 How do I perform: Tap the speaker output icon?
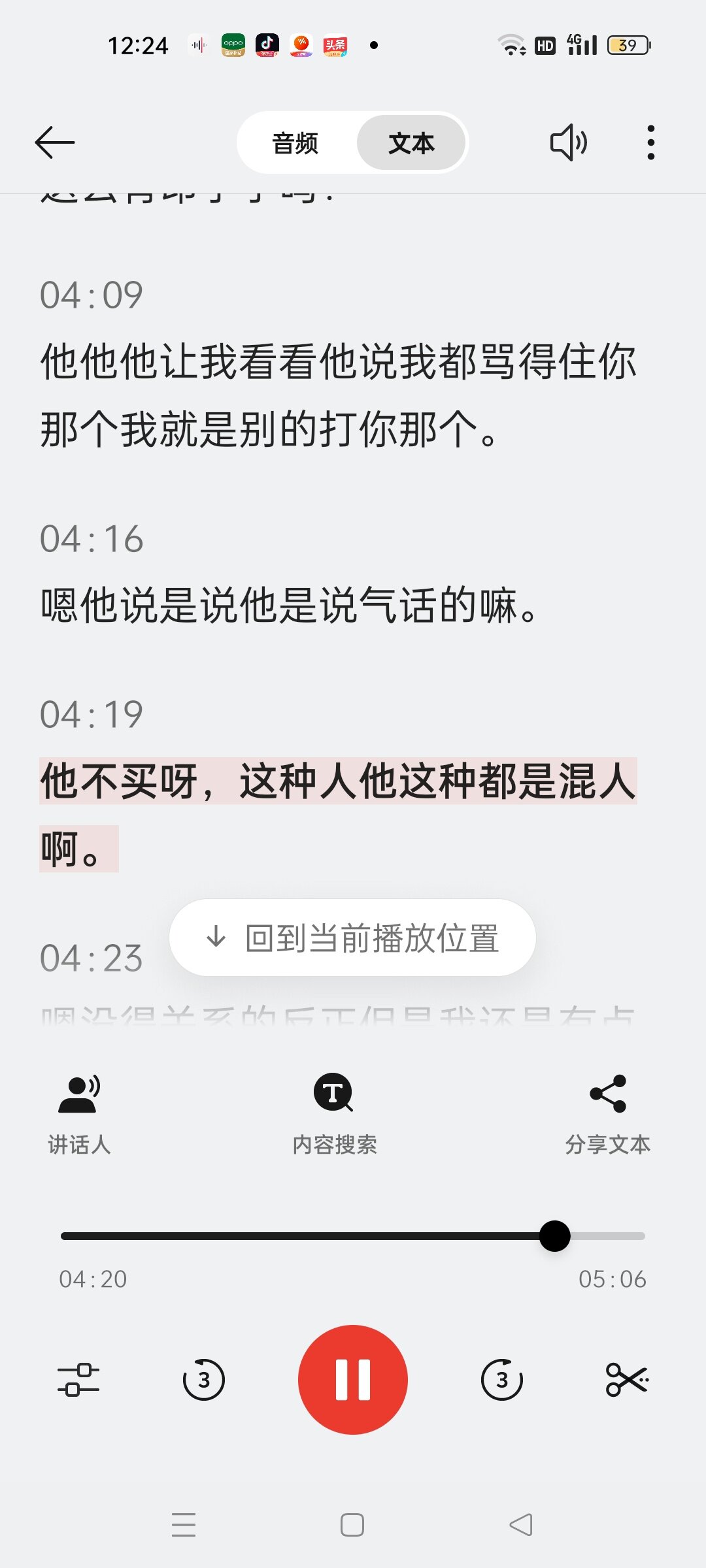568,142
